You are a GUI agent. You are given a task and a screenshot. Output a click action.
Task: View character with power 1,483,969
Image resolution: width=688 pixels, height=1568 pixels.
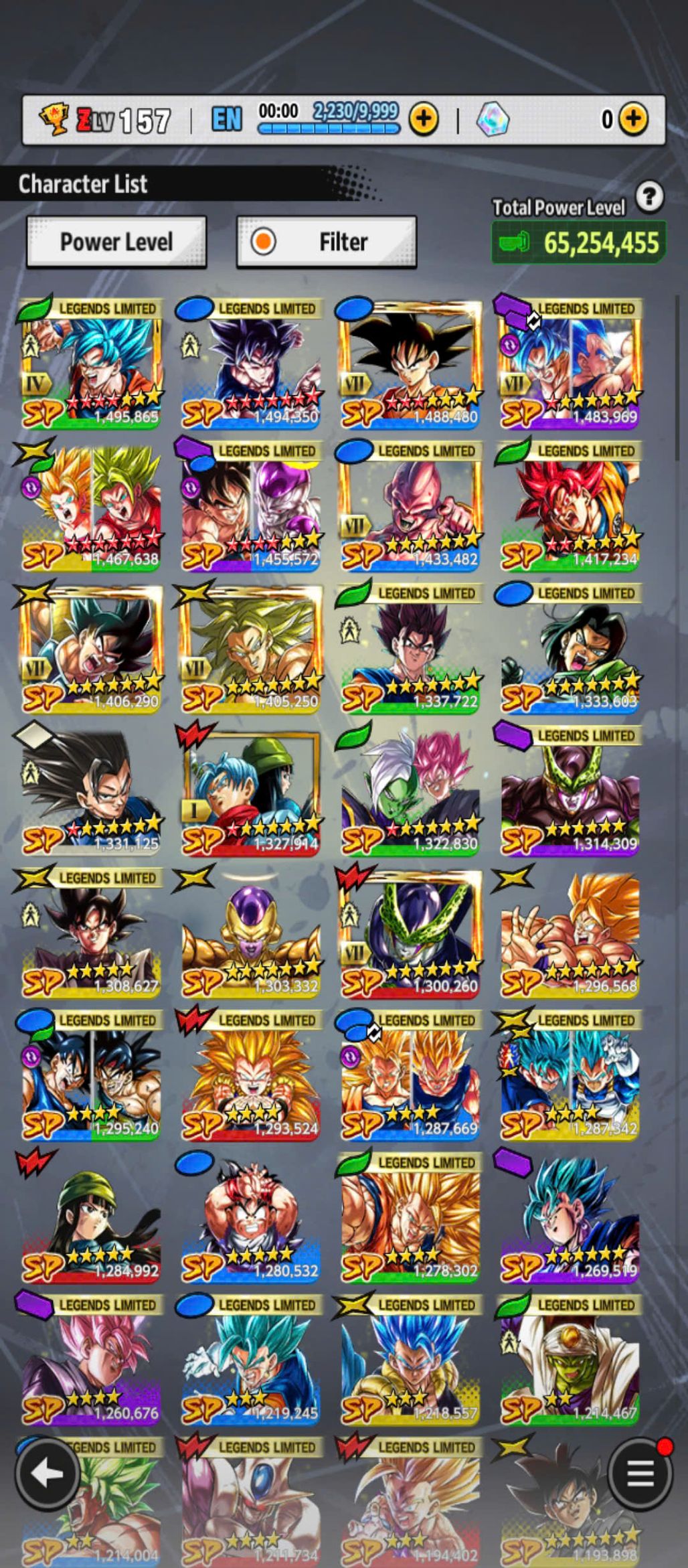pyautogui.click(x=570, y=365)
